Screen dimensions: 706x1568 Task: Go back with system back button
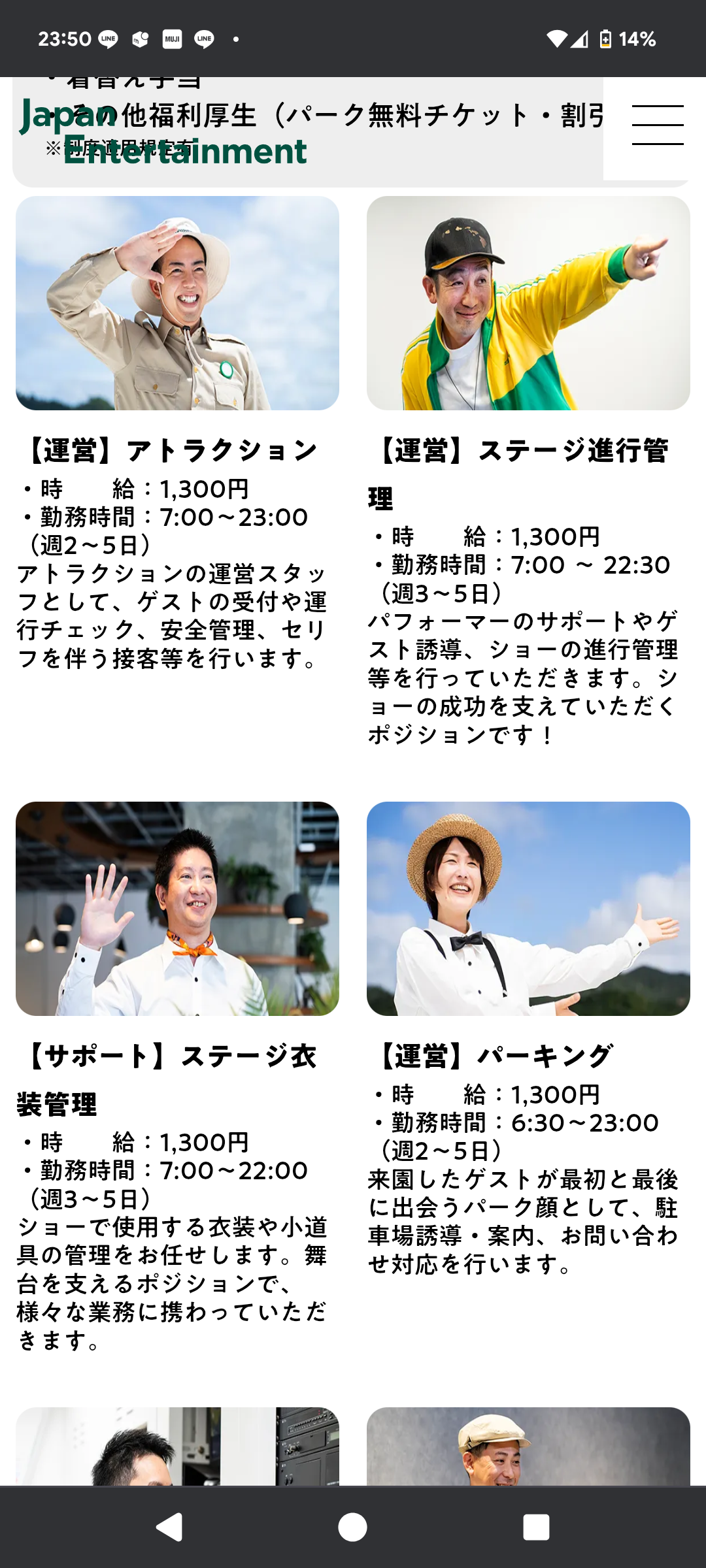point(169,1527)
